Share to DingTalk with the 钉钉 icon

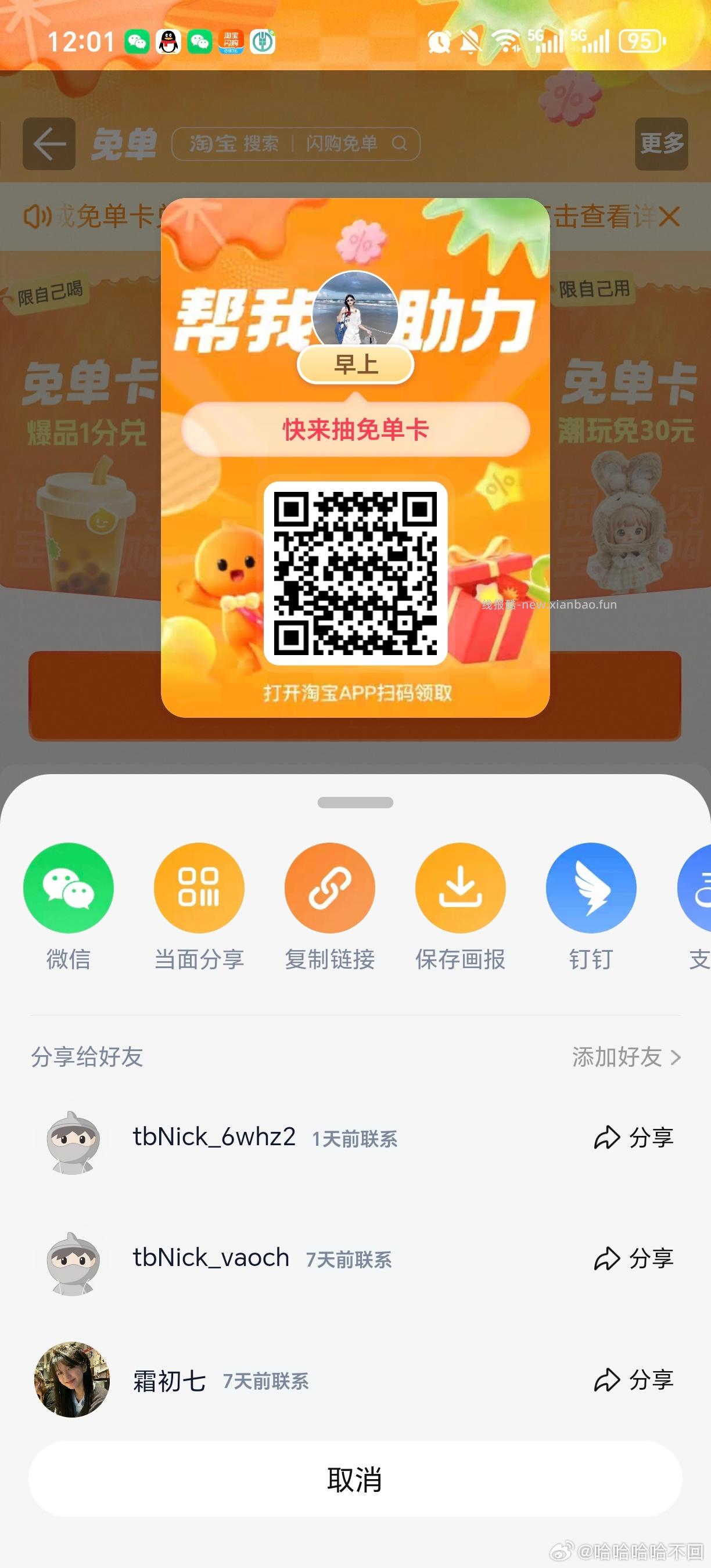590,888
